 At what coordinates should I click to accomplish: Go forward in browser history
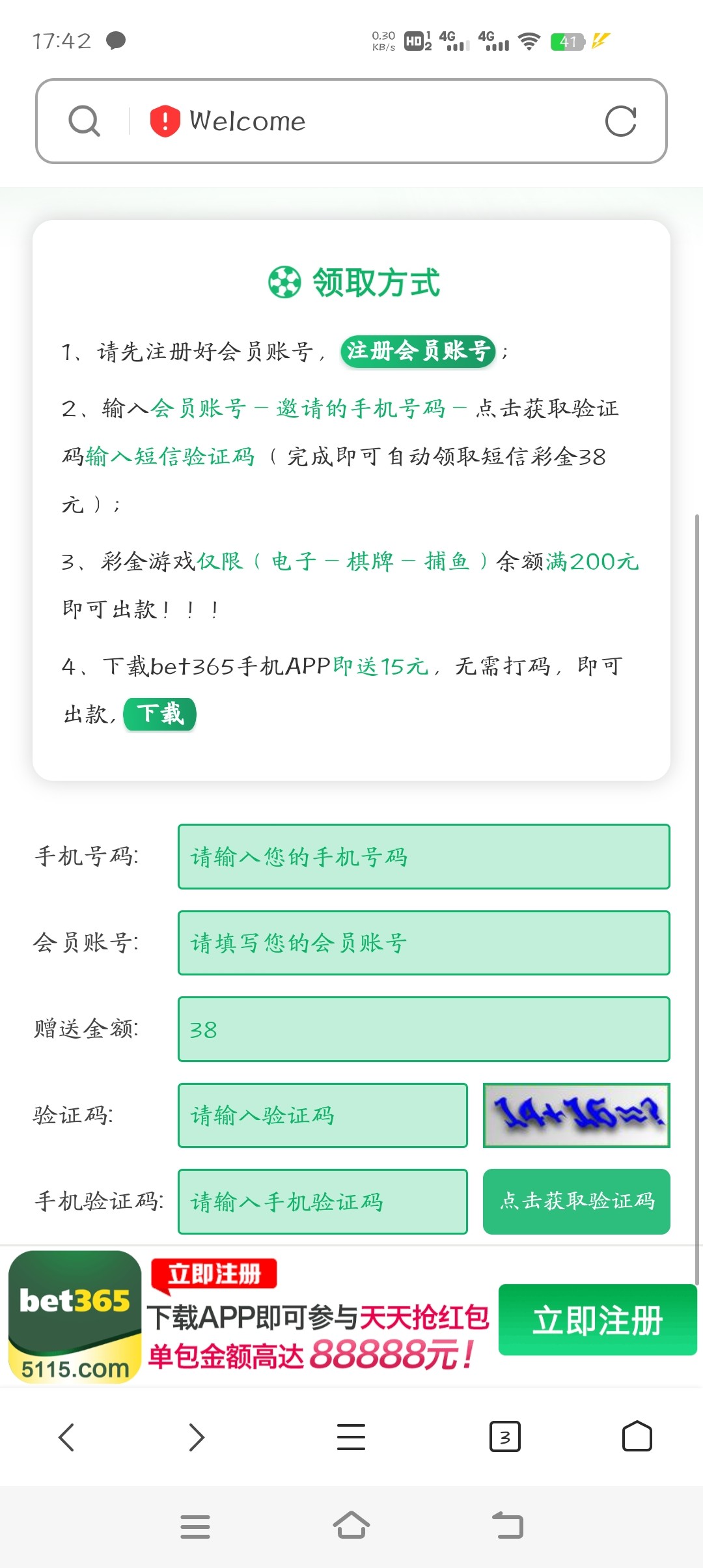(x=197, y=1437)
